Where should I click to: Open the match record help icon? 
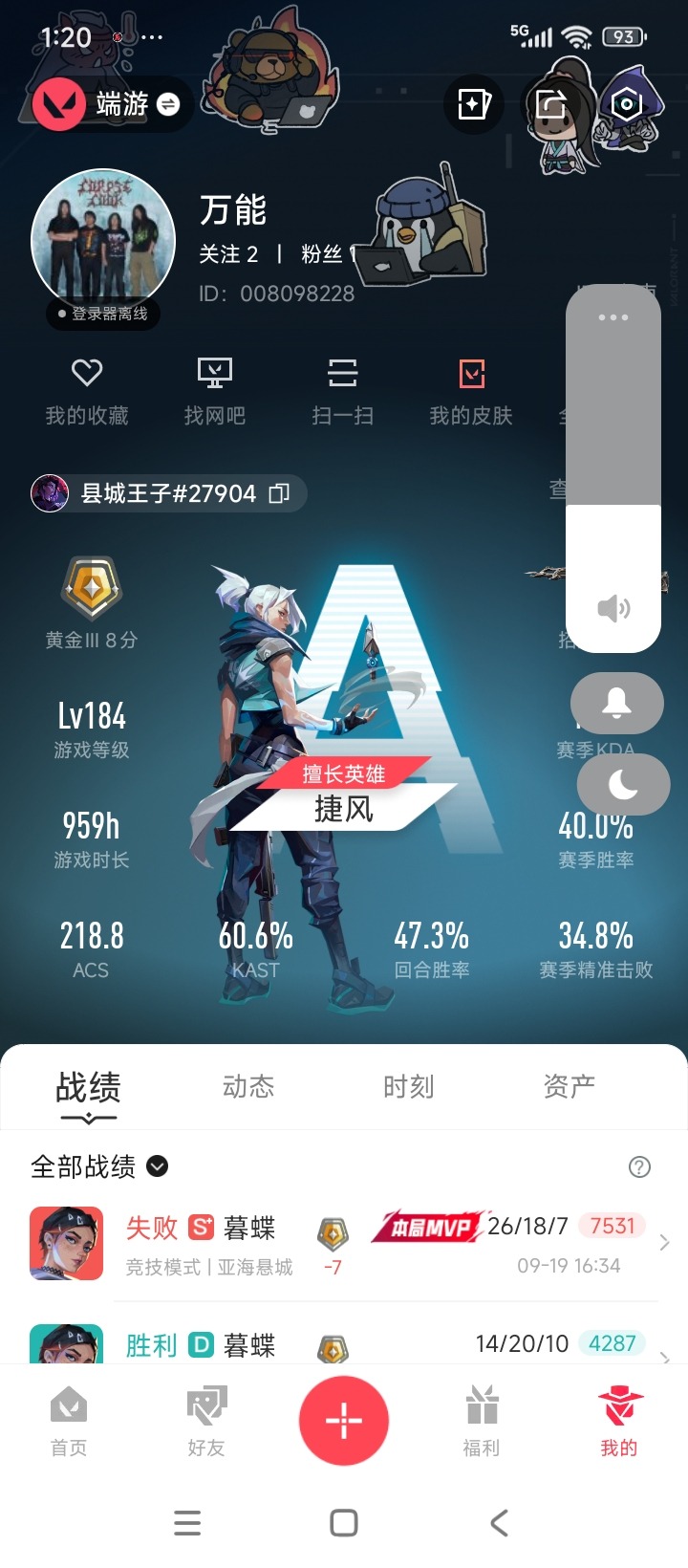coord(639,1166)
